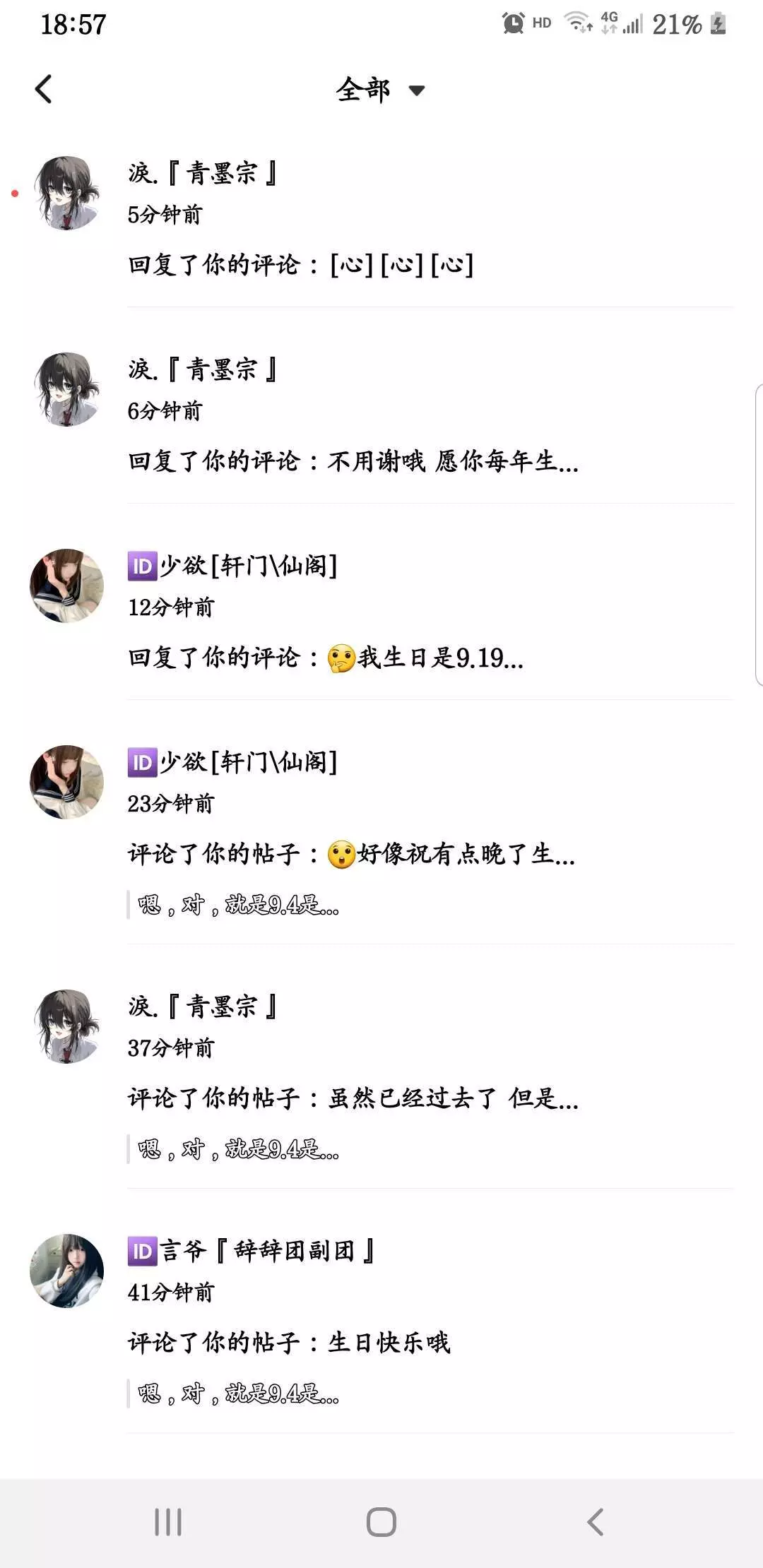View 言爷『辞辞团副团』 profile avatar
Viewport: 763px width, 1568px height.
(x=67, y=1271)
